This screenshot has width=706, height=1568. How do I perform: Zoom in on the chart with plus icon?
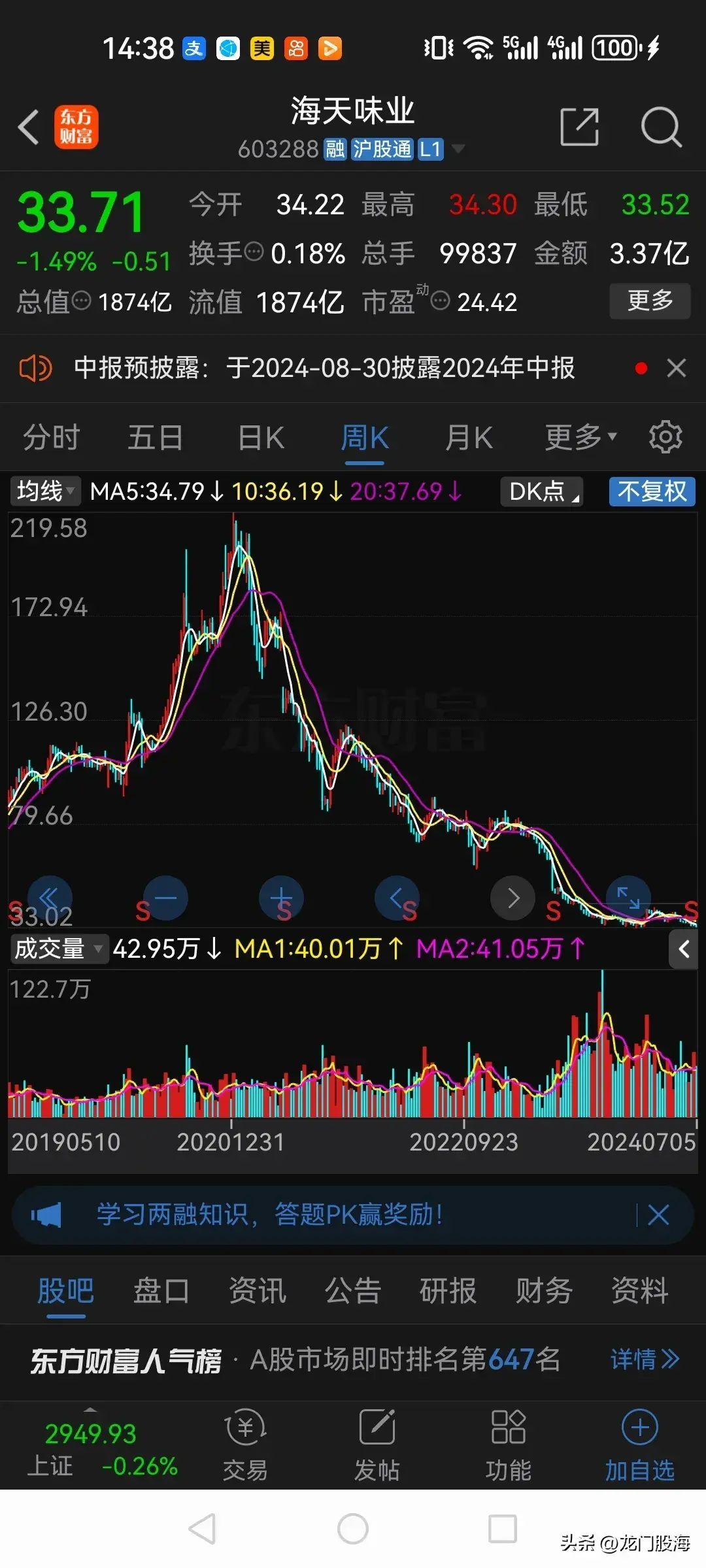pyautogui.click(x=280, y=898)
